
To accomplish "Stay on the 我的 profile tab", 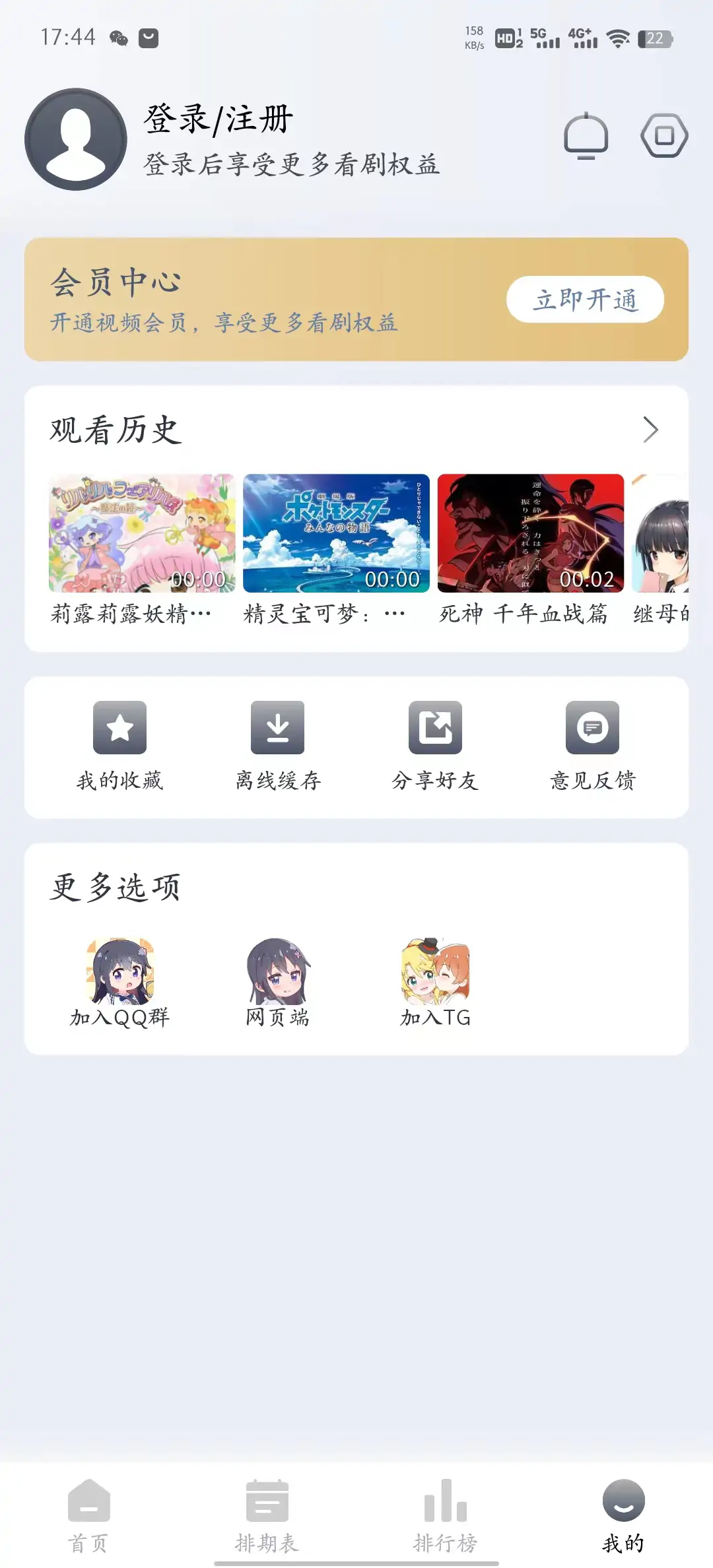I will 623,1511.
